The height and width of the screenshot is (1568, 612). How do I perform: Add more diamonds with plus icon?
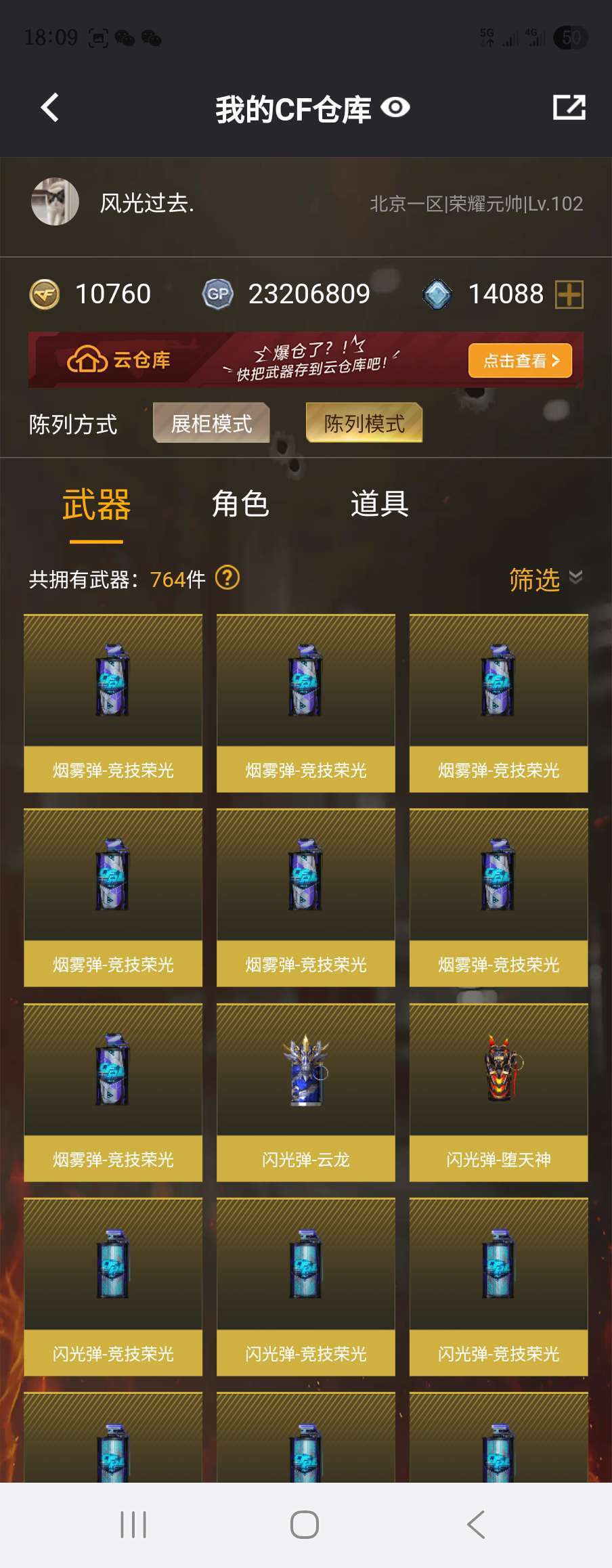pos(569,295)
